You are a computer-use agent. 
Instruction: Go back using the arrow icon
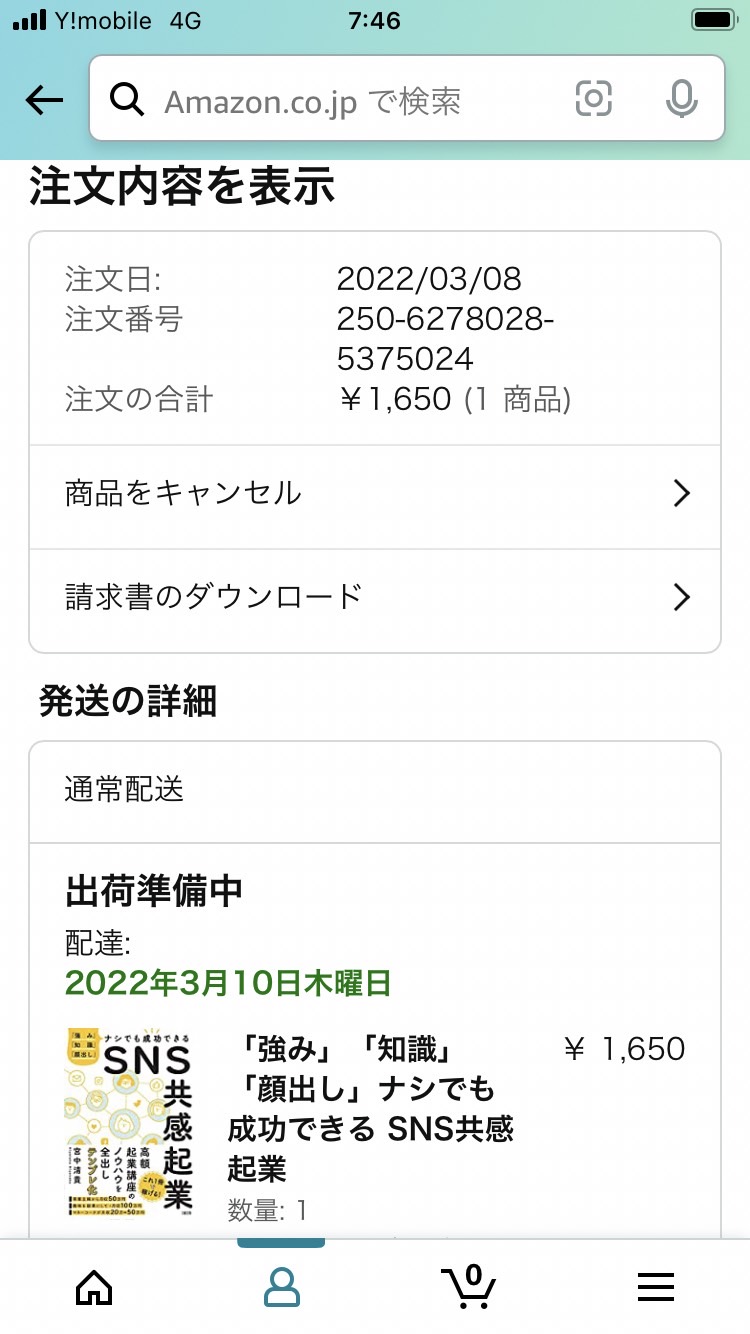pos(44,99)
